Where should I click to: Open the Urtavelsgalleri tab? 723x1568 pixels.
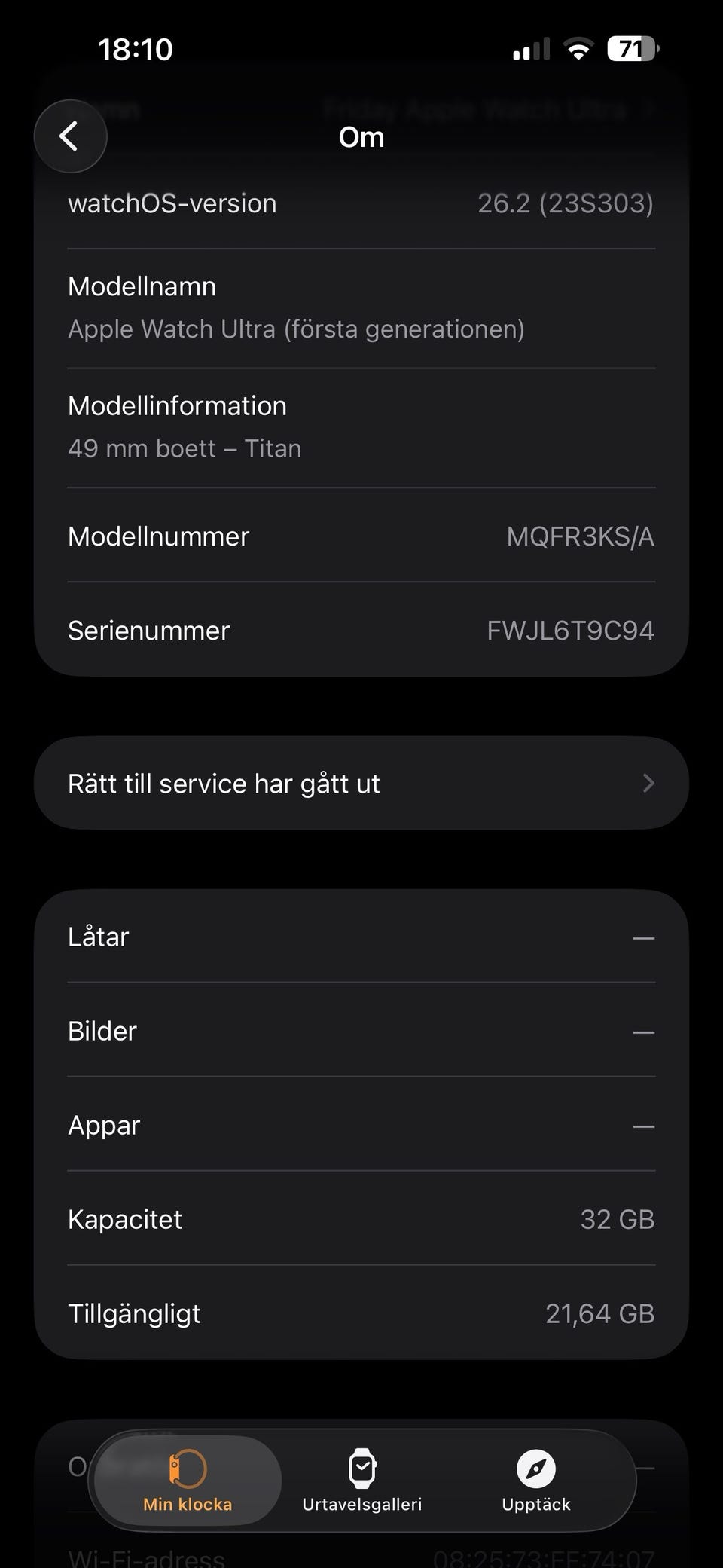tap(361, 1481)
